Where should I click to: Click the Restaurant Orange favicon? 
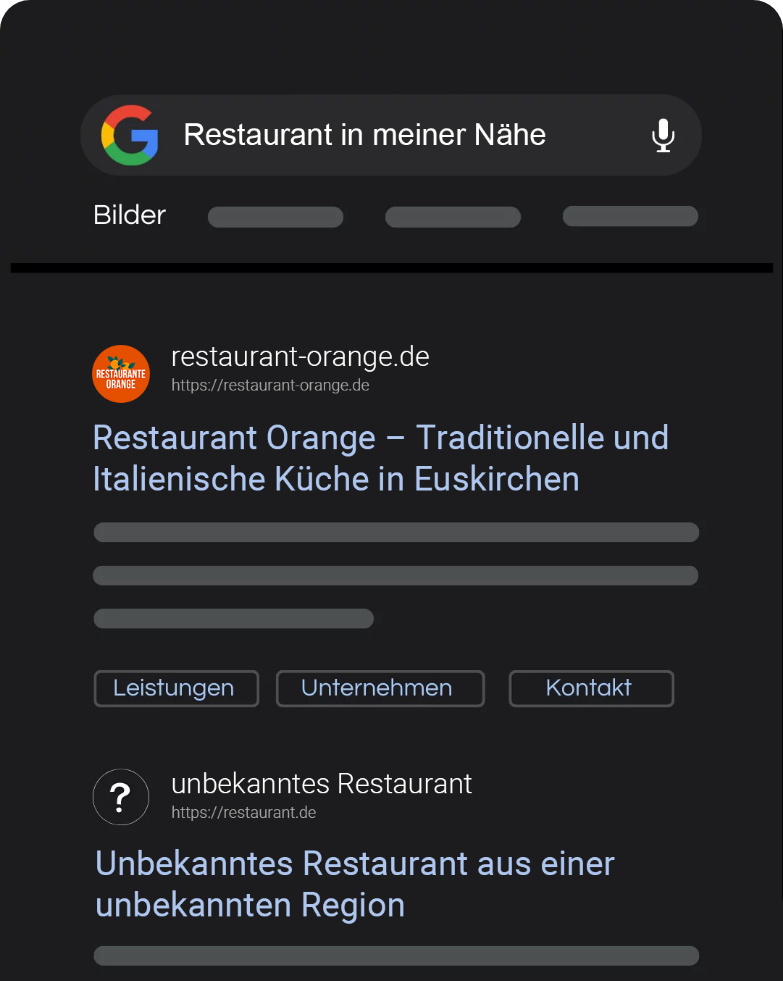[120, 373]
